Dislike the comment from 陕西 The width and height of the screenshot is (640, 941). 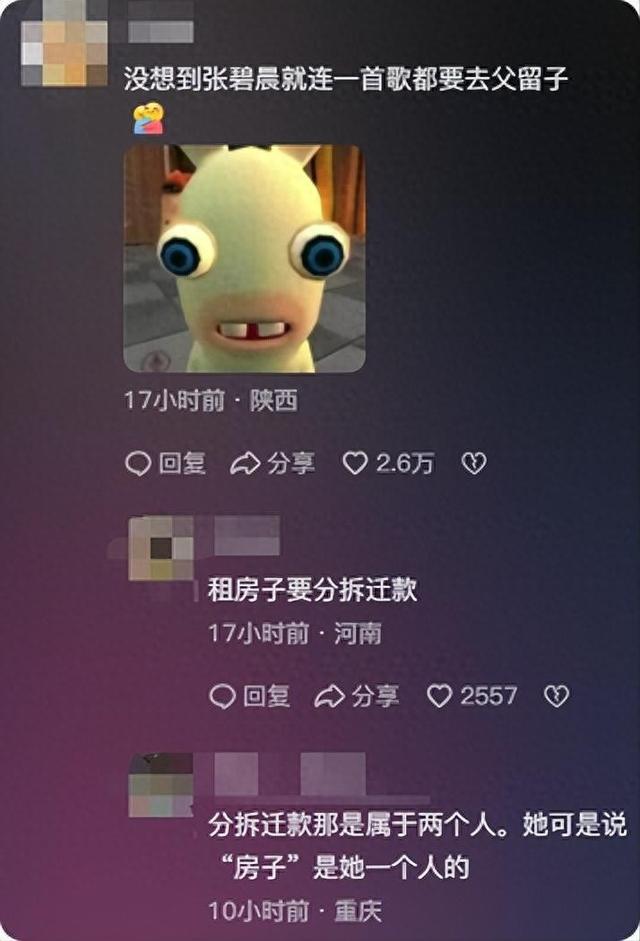473,463
